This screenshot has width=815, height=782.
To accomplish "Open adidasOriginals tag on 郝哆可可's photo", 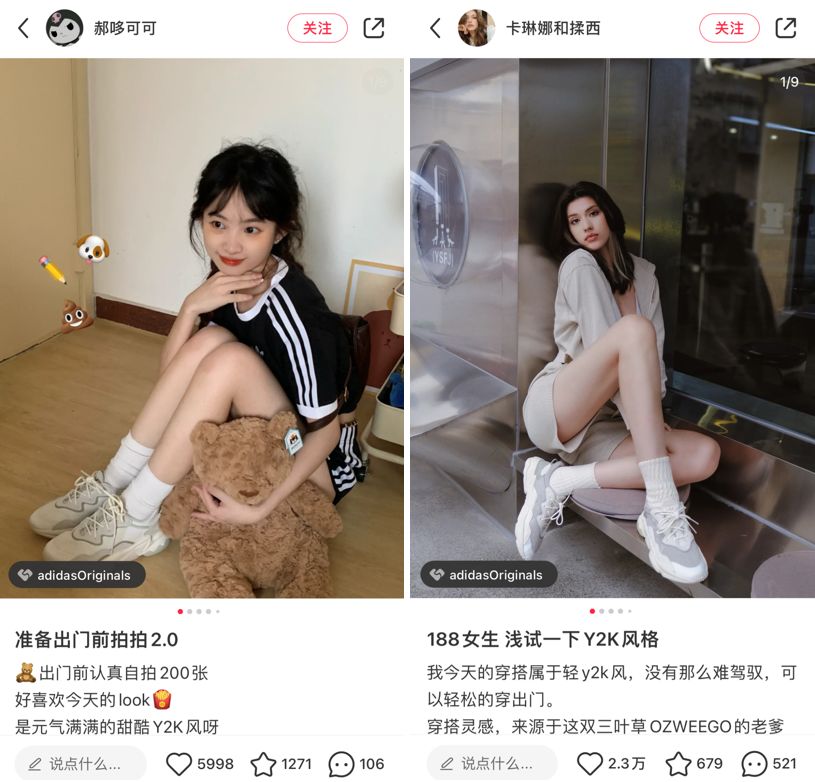I will click(x=77, y=575).
